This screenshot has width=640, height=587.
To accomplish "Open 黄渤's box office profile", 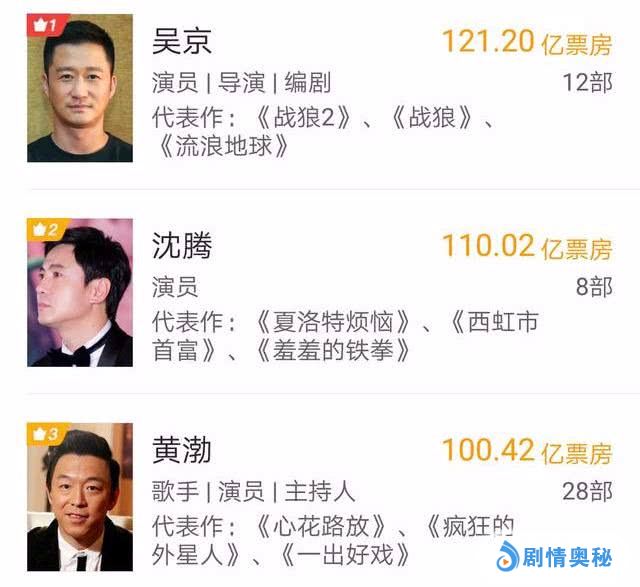I will click(182, 450).
